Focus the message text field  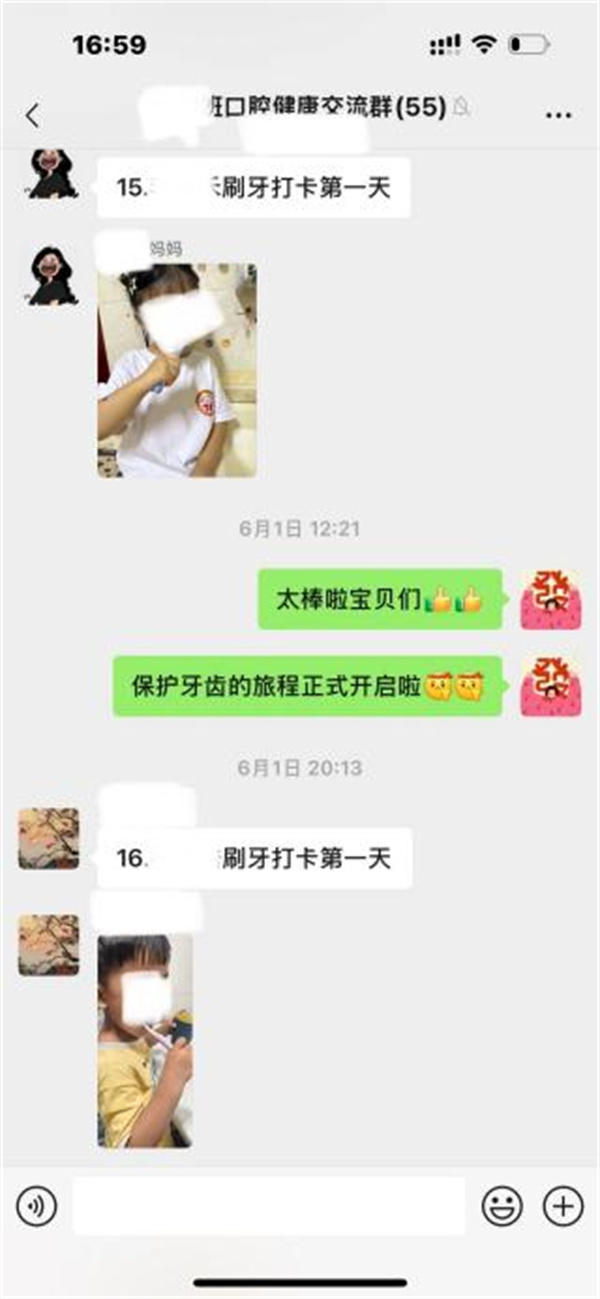pyautogui.click(x=268, y=1206)
